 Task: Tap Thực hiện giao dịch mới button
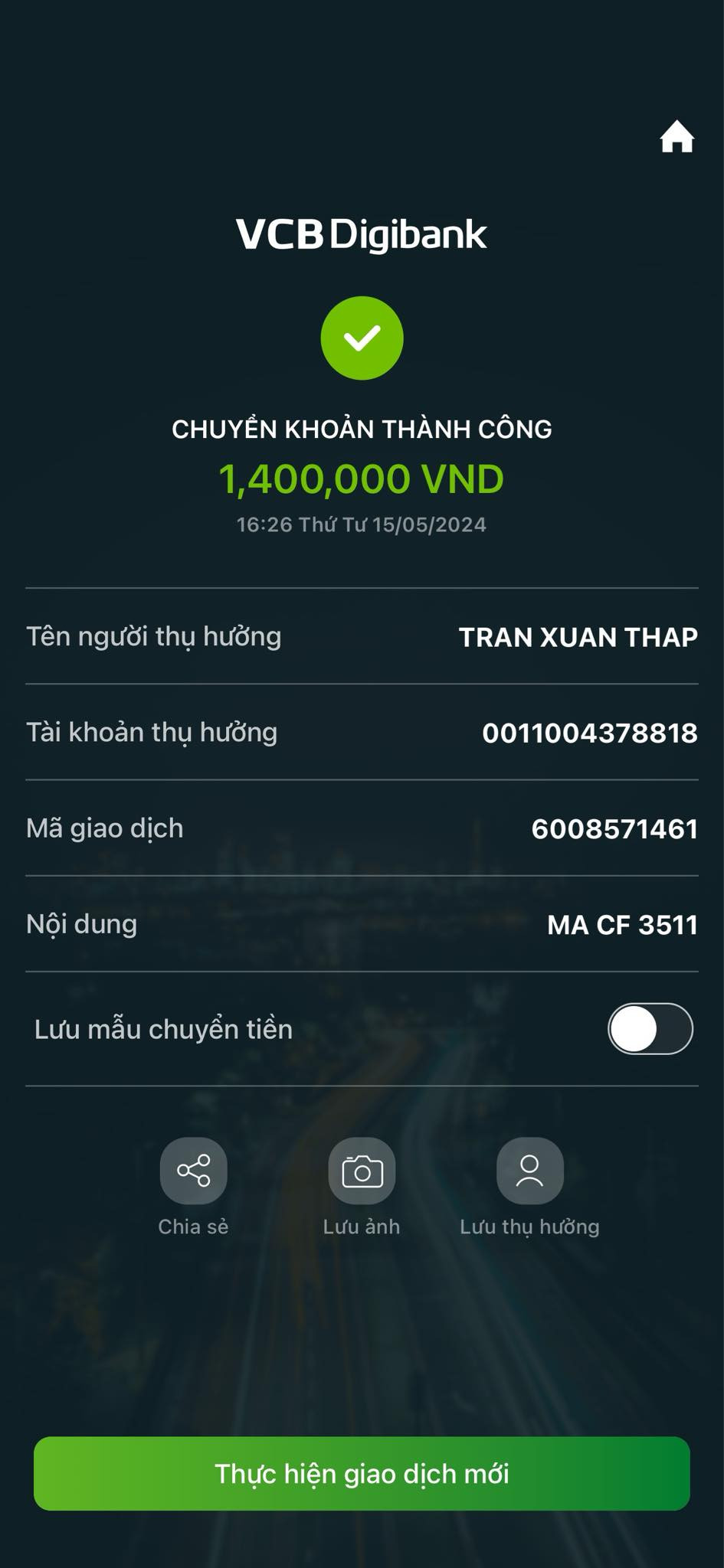point(362,1473)
